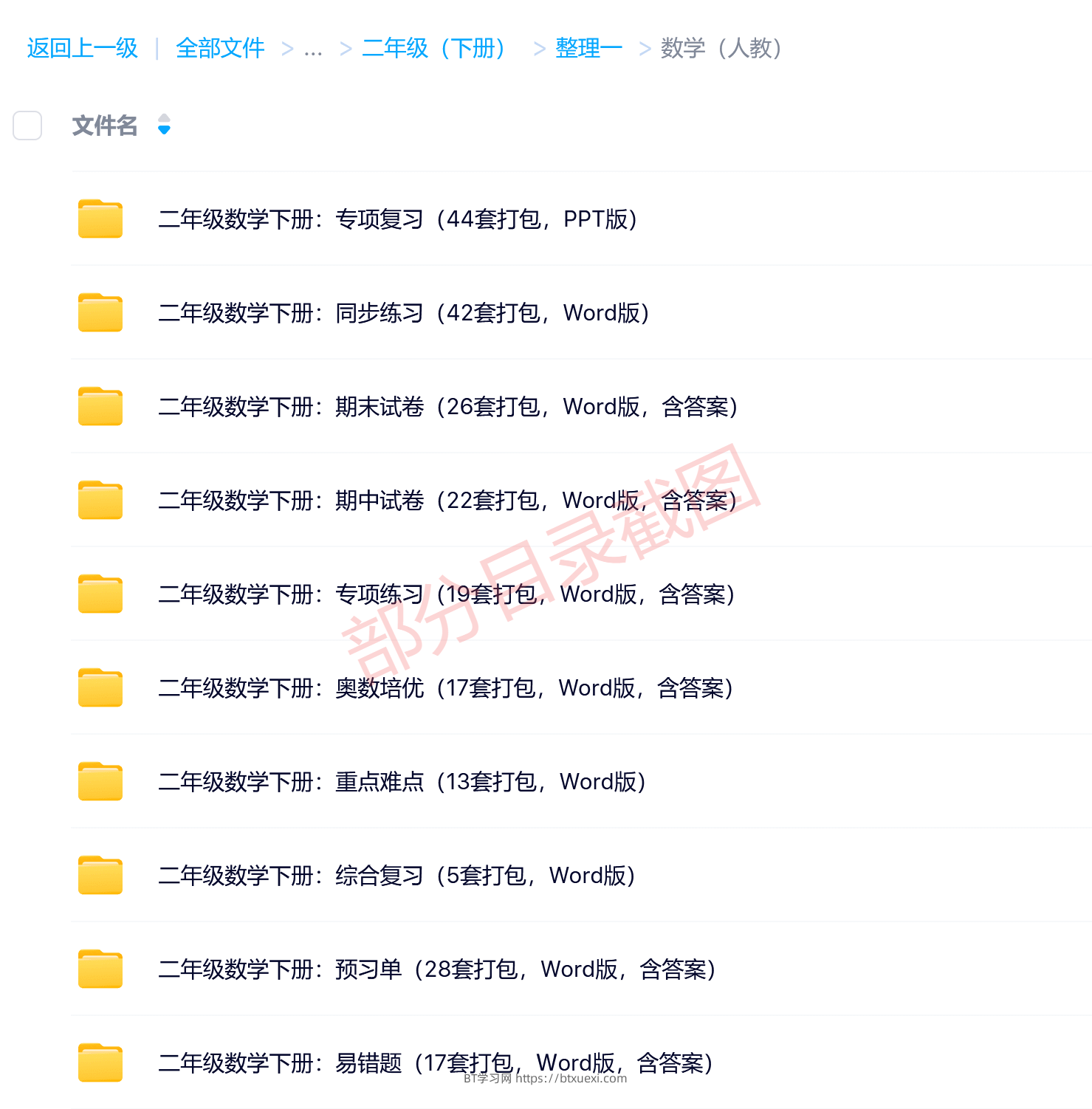Viewport: 1092px width, 1109px height.
Task: Open folder 专项复习 (44套打包, PPT版)
Action: pyautogui.click(x=397, y=219)
